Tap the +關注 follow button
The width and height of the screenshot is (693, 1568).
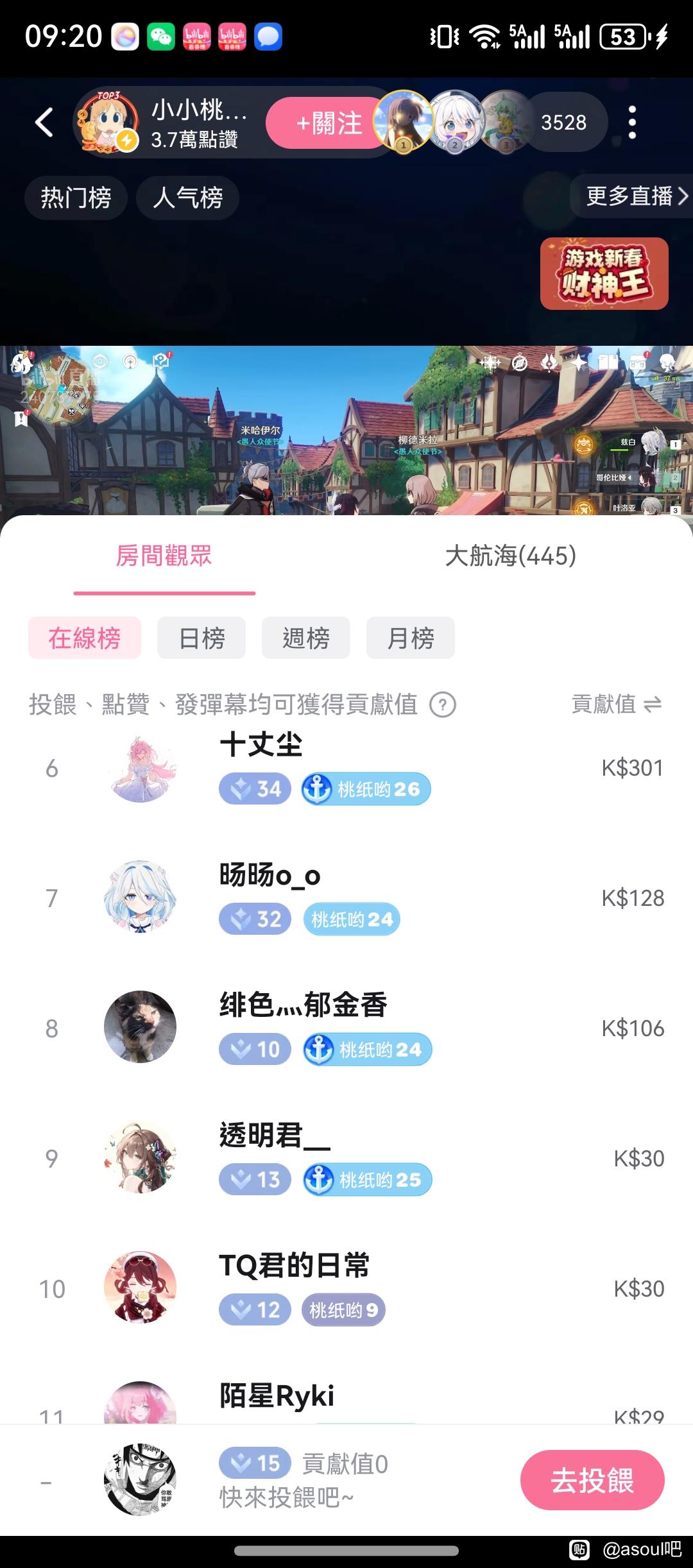pos(327,123)
